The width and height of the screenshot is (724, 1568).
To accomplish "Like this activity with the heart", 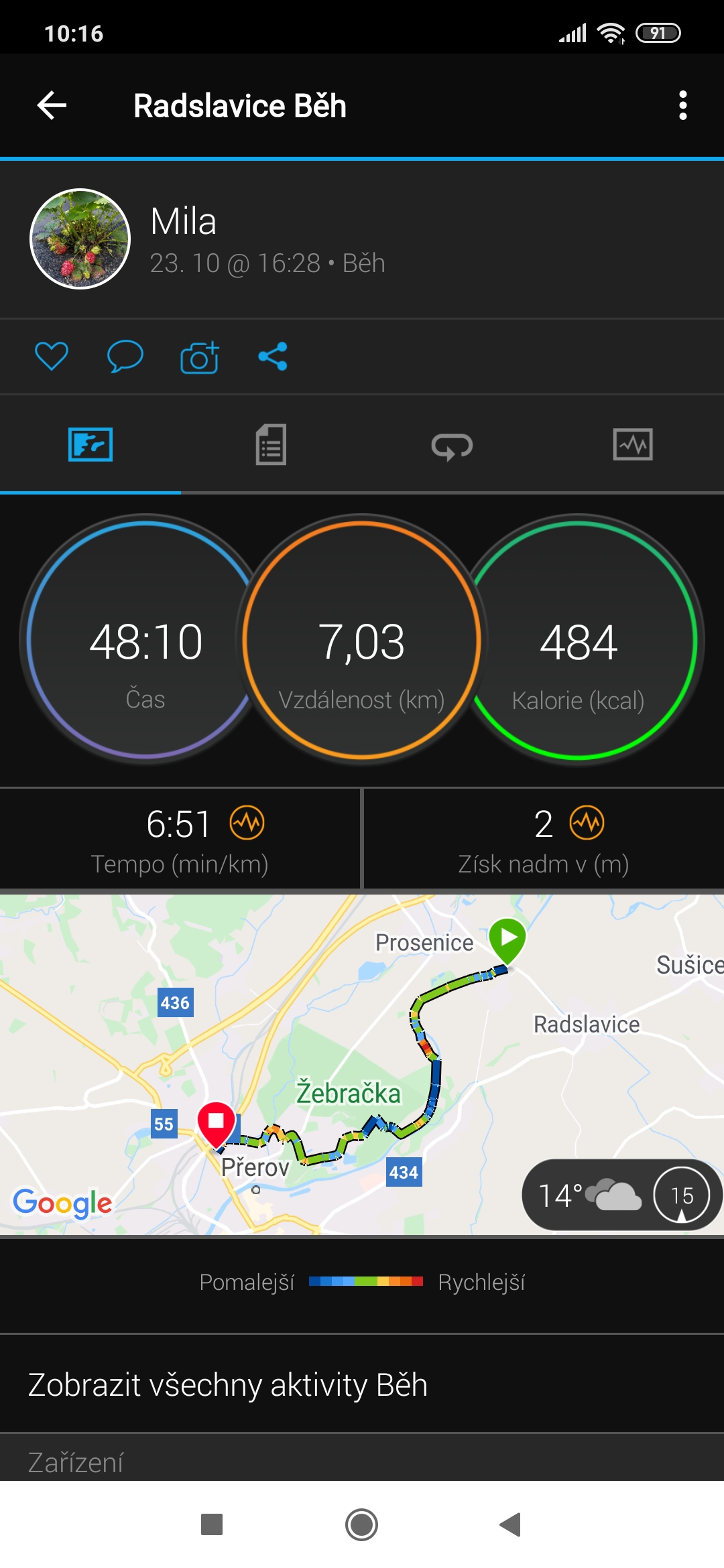I will [x=52, y=356].
